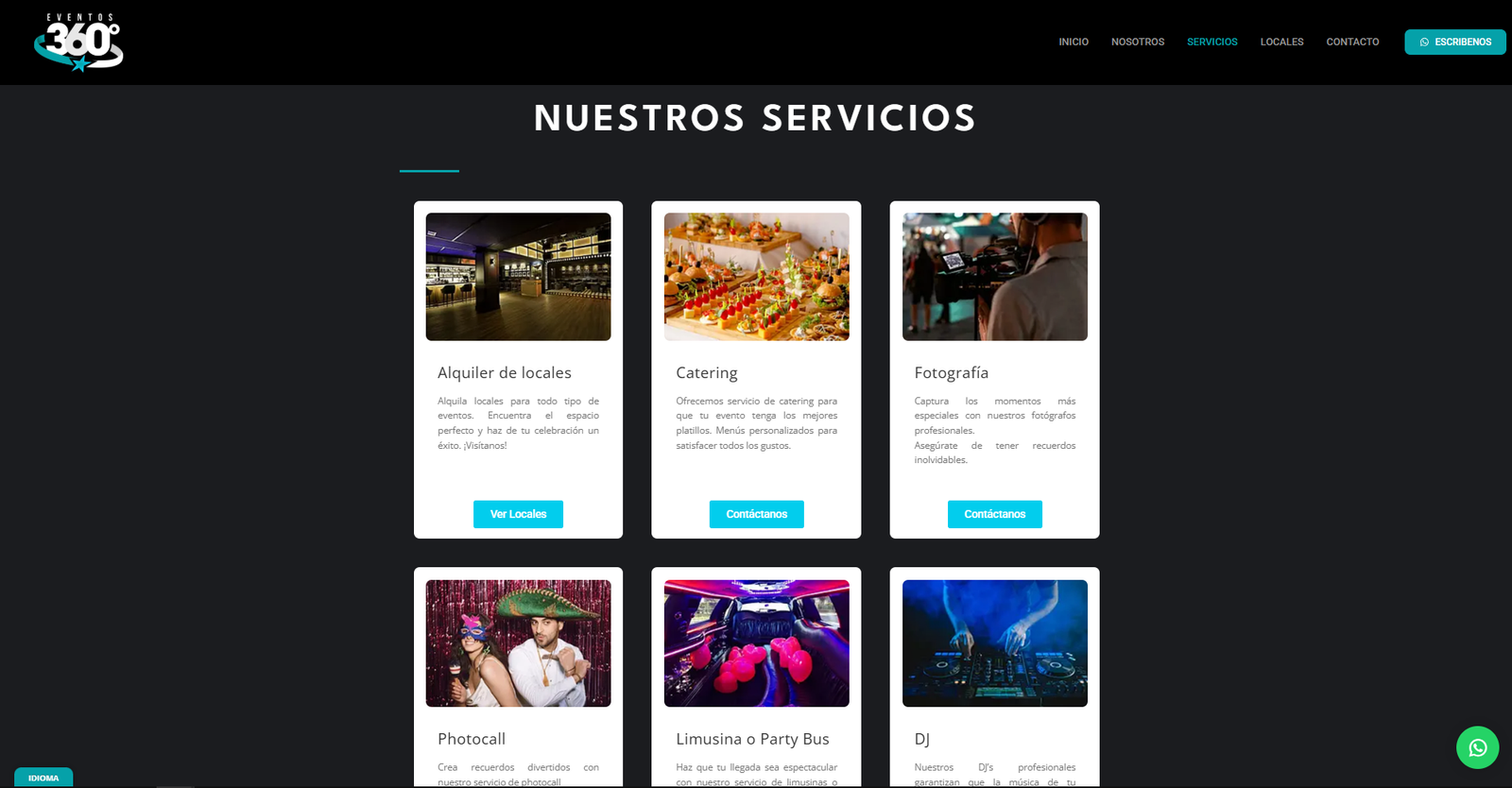Open the Idioma language selector
This screenshot has height=788, width=1512.
(x=43, y=778)
